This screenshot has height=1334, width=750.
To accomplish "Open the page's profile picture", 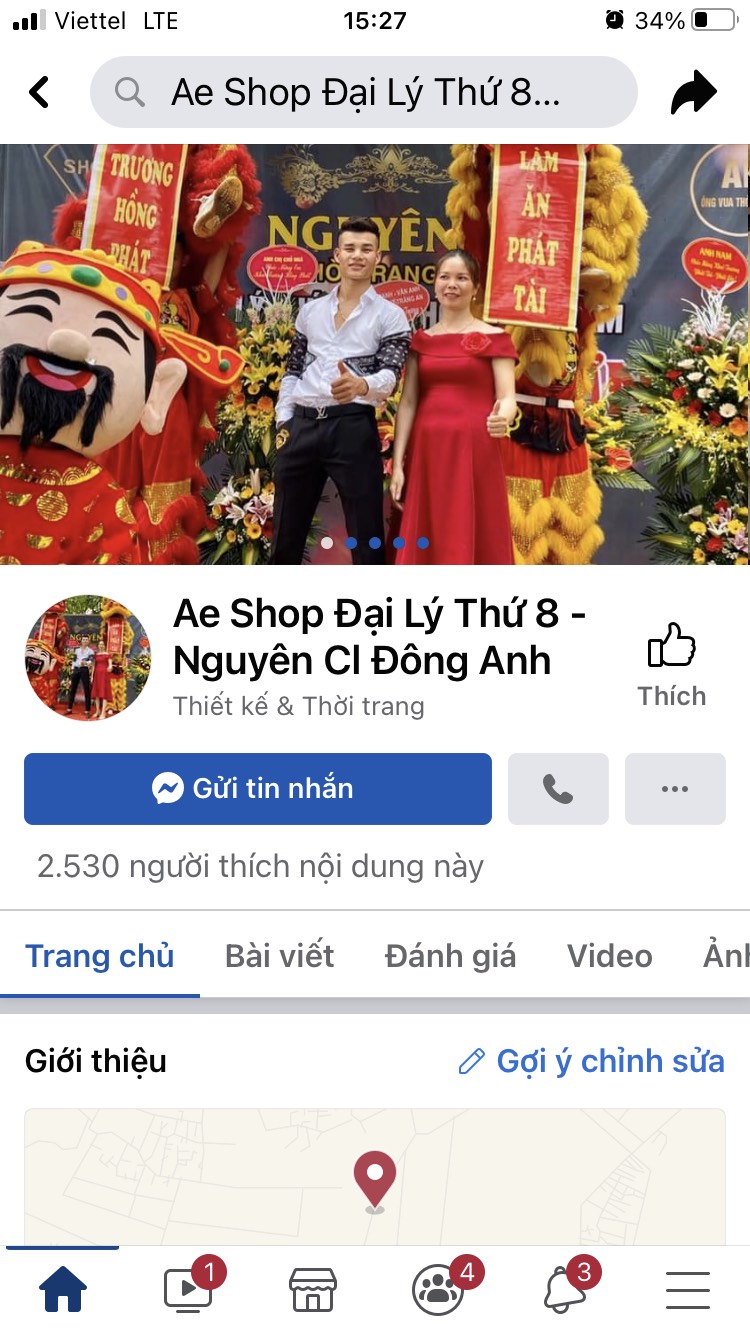I will click(x=88, y=658).
